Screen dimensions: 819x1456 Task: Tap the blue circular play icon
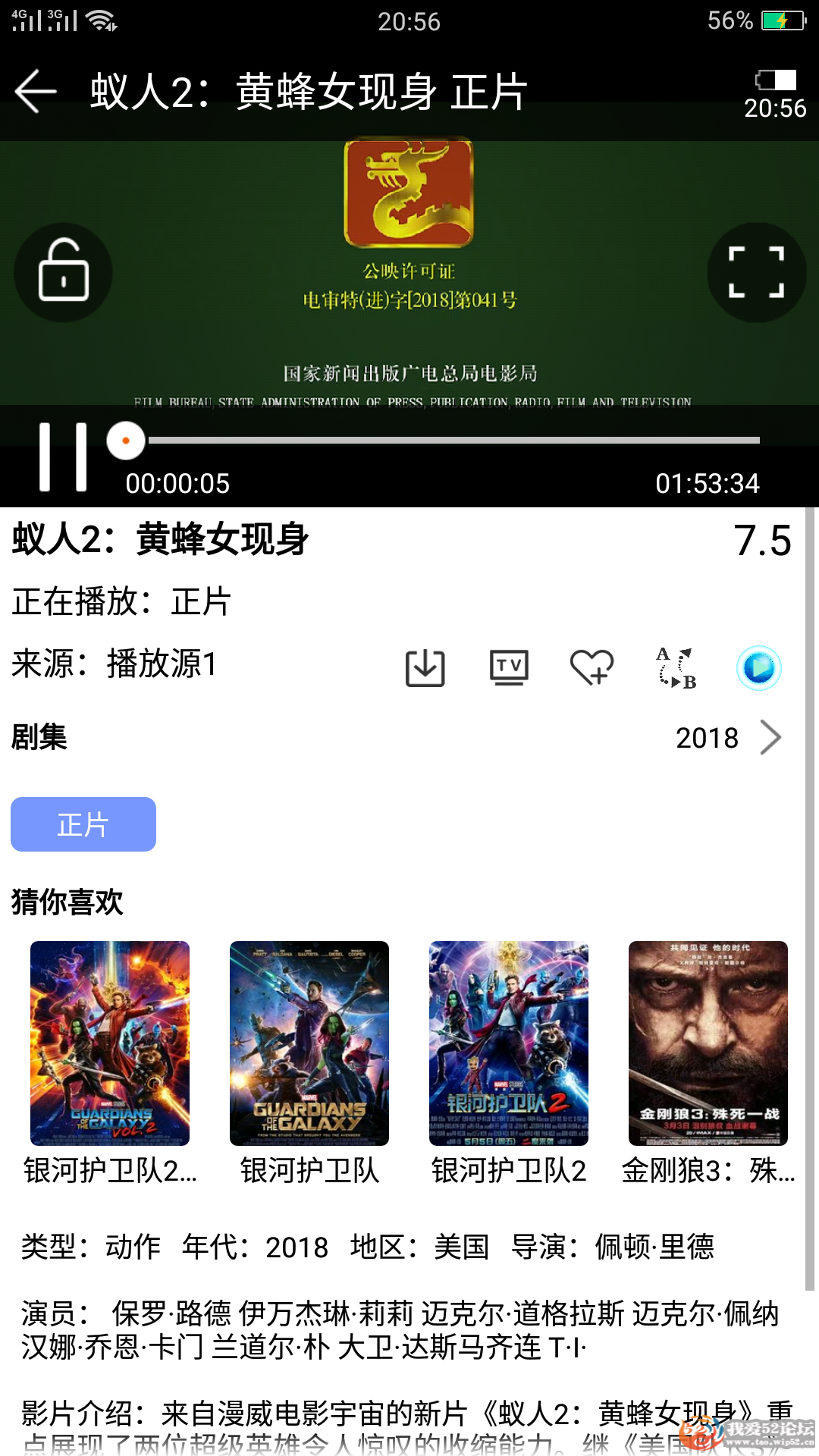(x=759, y=668)
